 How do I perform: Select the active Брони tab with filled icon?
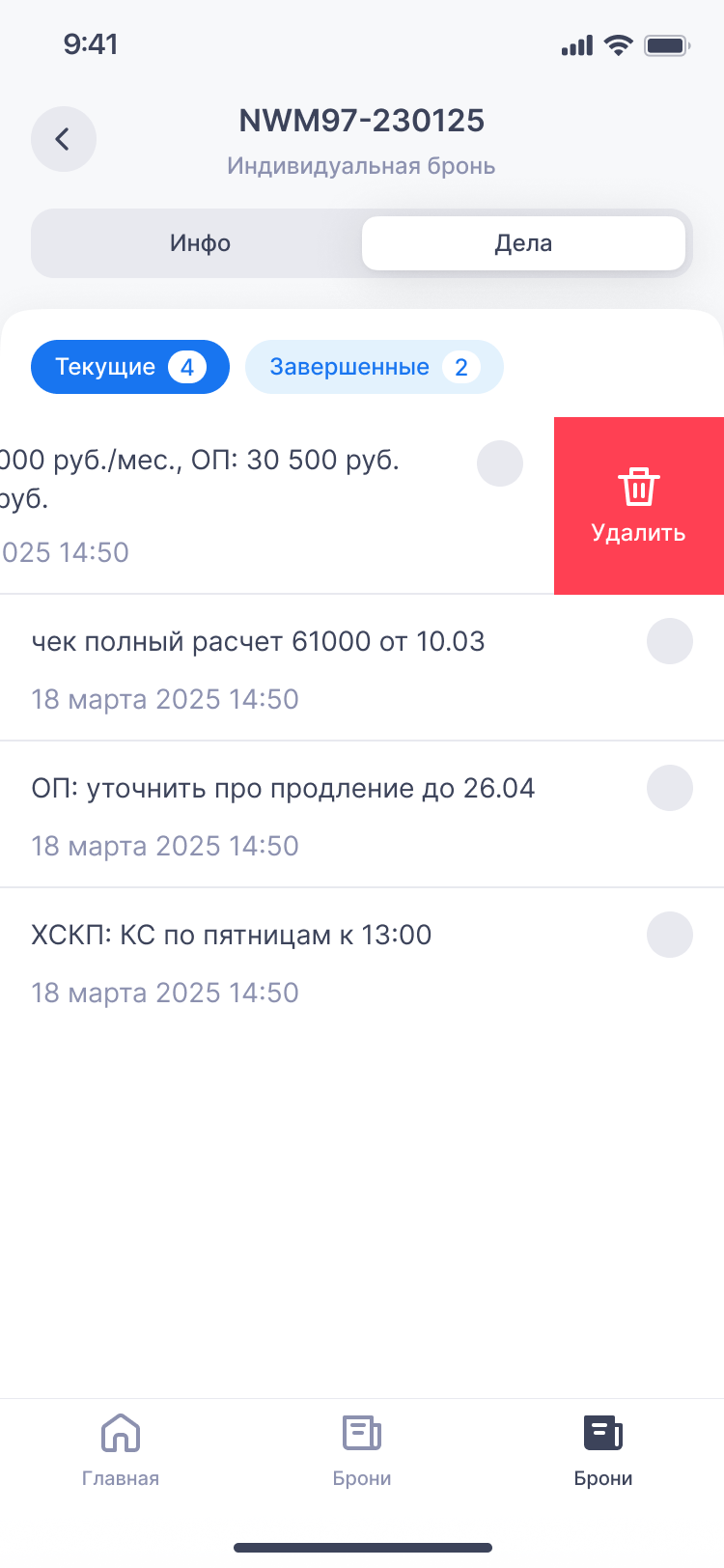coord(603,1450)
